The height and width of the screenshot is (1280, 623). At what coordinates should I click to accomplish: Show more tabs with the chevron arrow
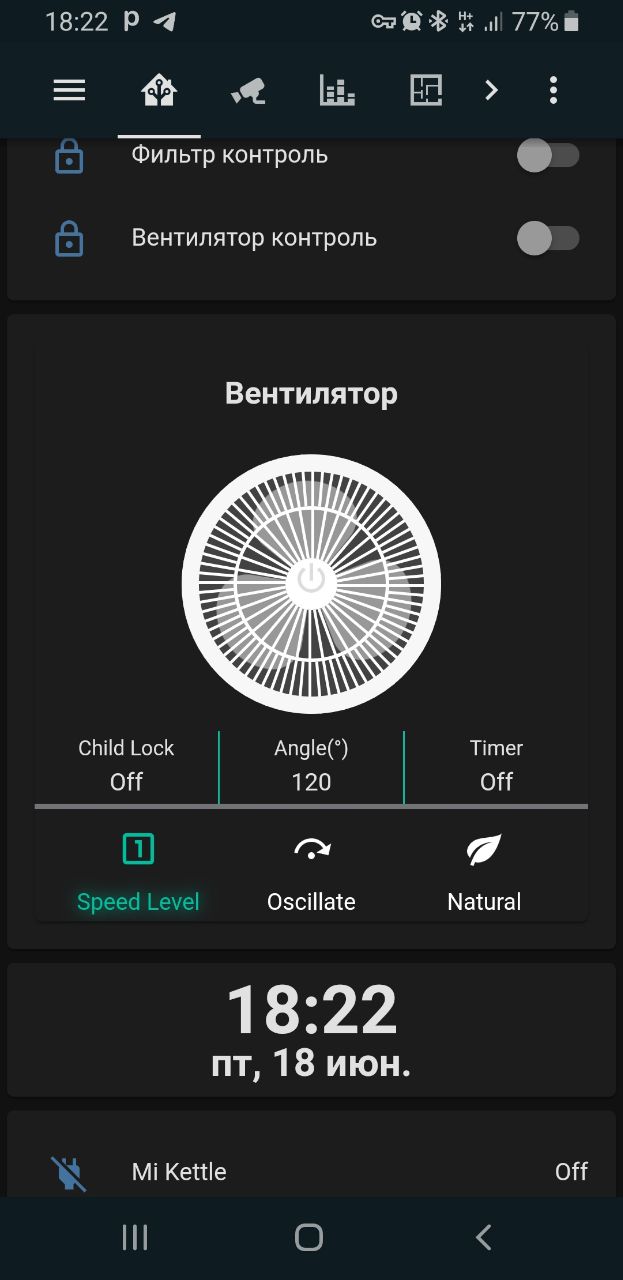pos(491,91)
